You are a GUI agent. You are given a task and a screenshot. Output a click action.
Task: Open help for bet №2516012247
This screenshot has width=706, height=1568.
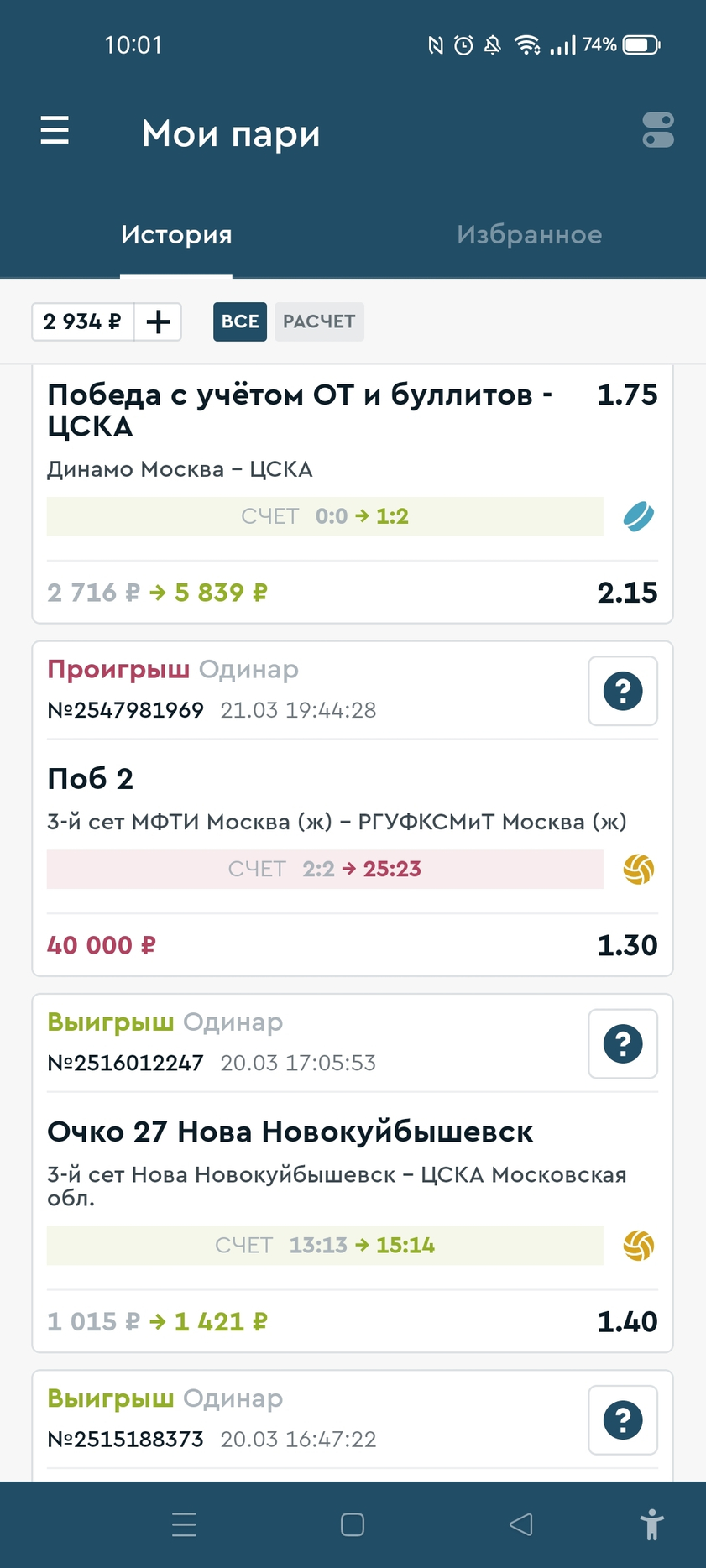pyautogui.click(x=623, y=1043)
